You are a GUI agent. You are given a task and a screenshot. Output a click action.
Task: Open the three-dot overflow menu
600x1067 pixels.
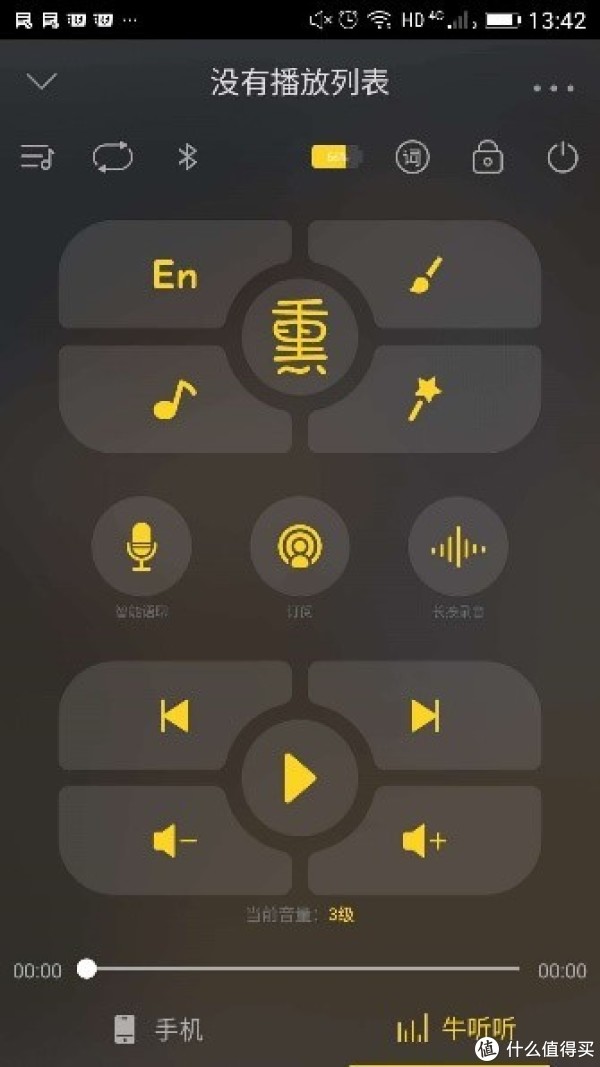[553, 87]
